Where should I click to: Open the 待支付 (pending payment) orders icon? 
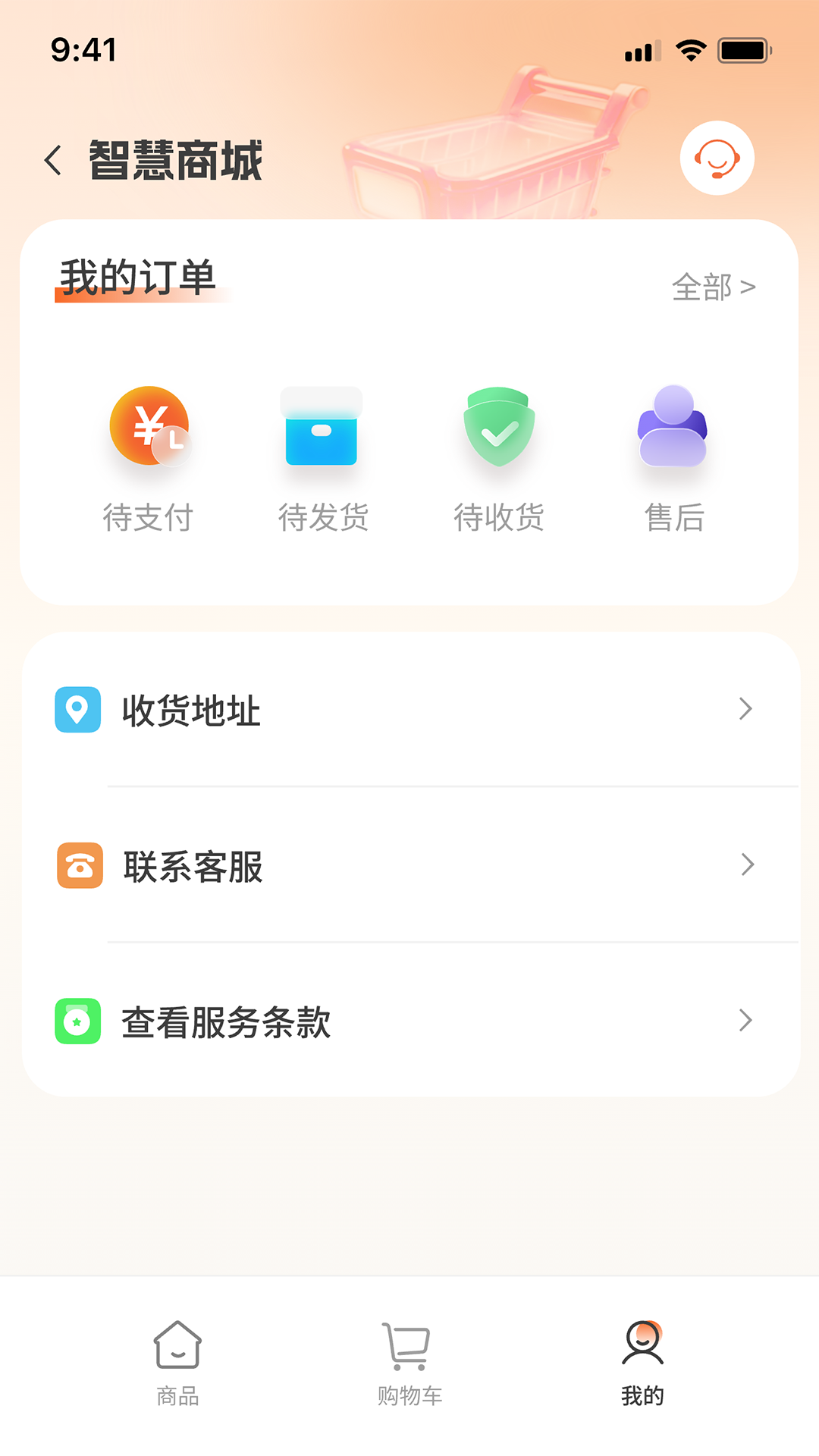click(149, 427)
